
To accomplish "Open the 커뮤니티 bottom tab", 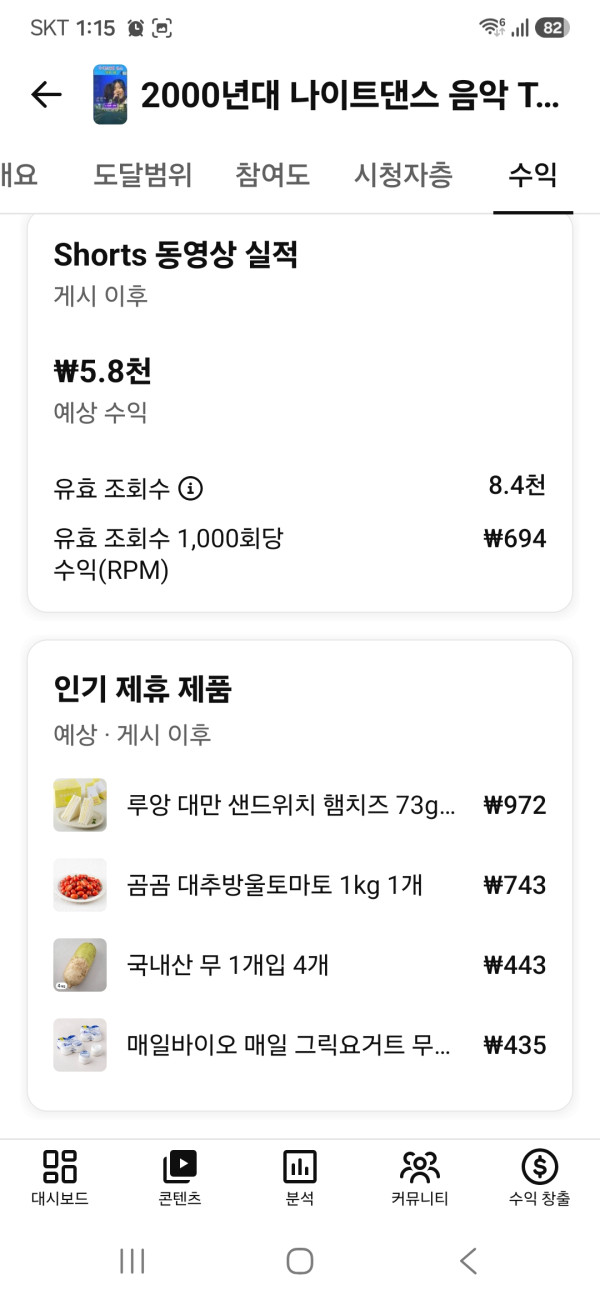I will [x=420, y=1178].
